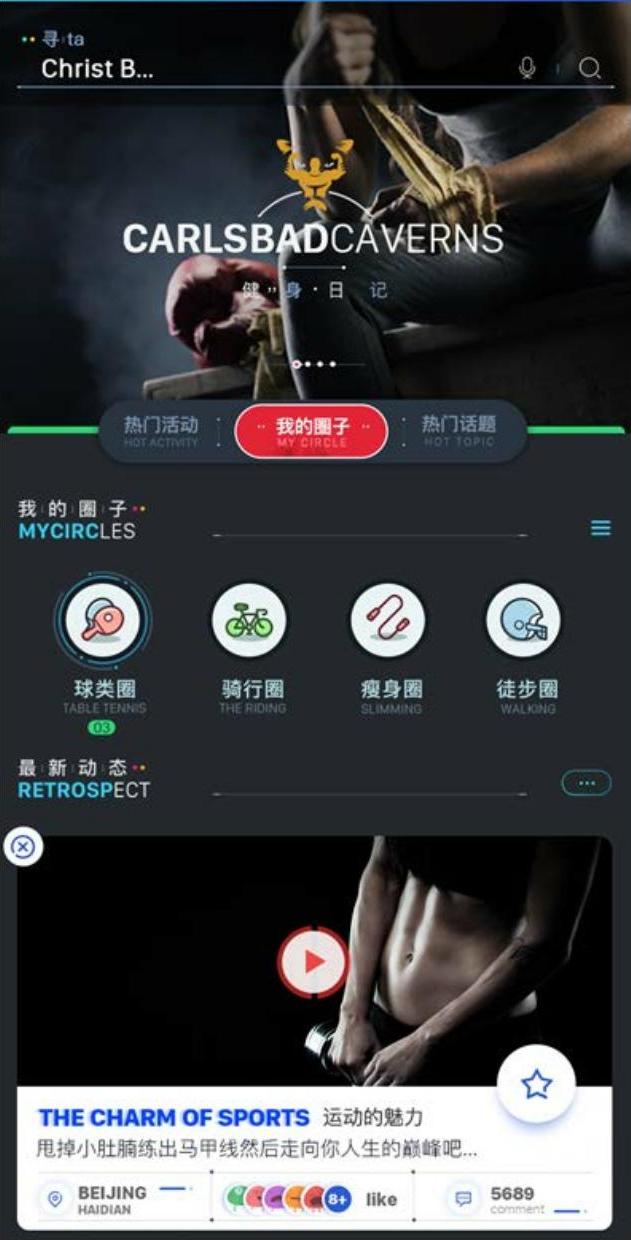Tap the Carlsbad Caverns banner
This screenshot has height=1240, width=631.
313,240
